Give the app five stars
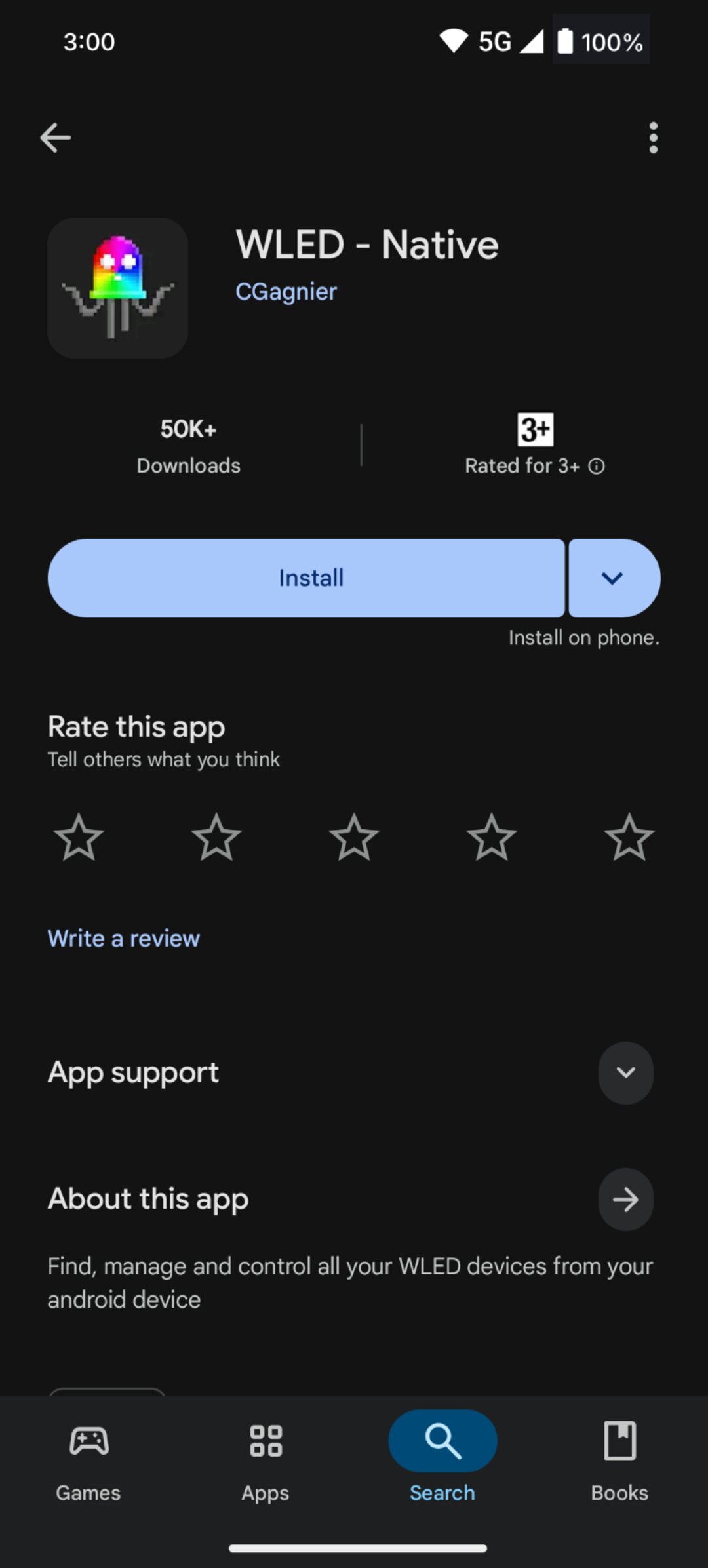 [629, 837]
